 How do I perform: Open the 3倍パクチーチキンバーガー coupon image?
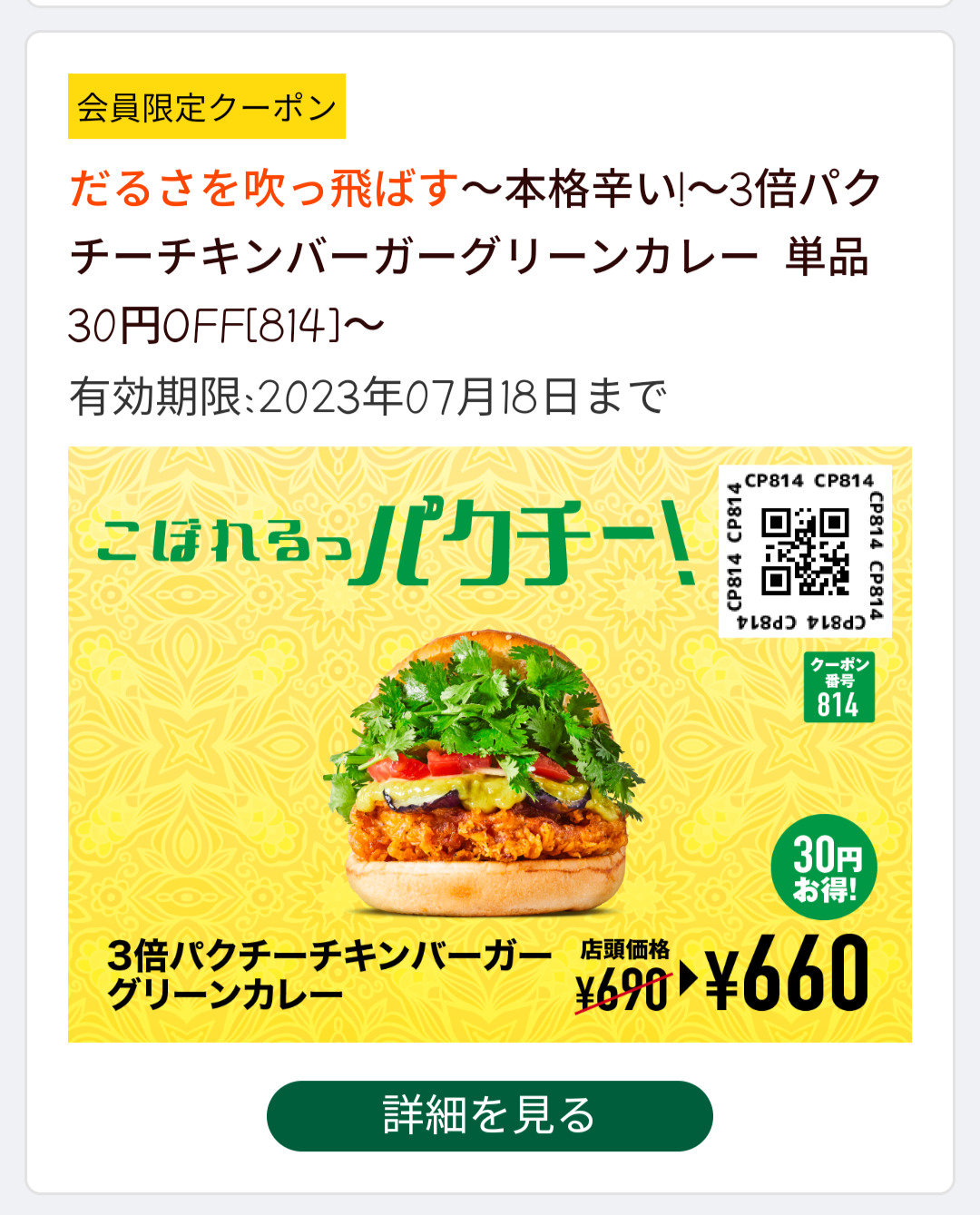[489, 744]
